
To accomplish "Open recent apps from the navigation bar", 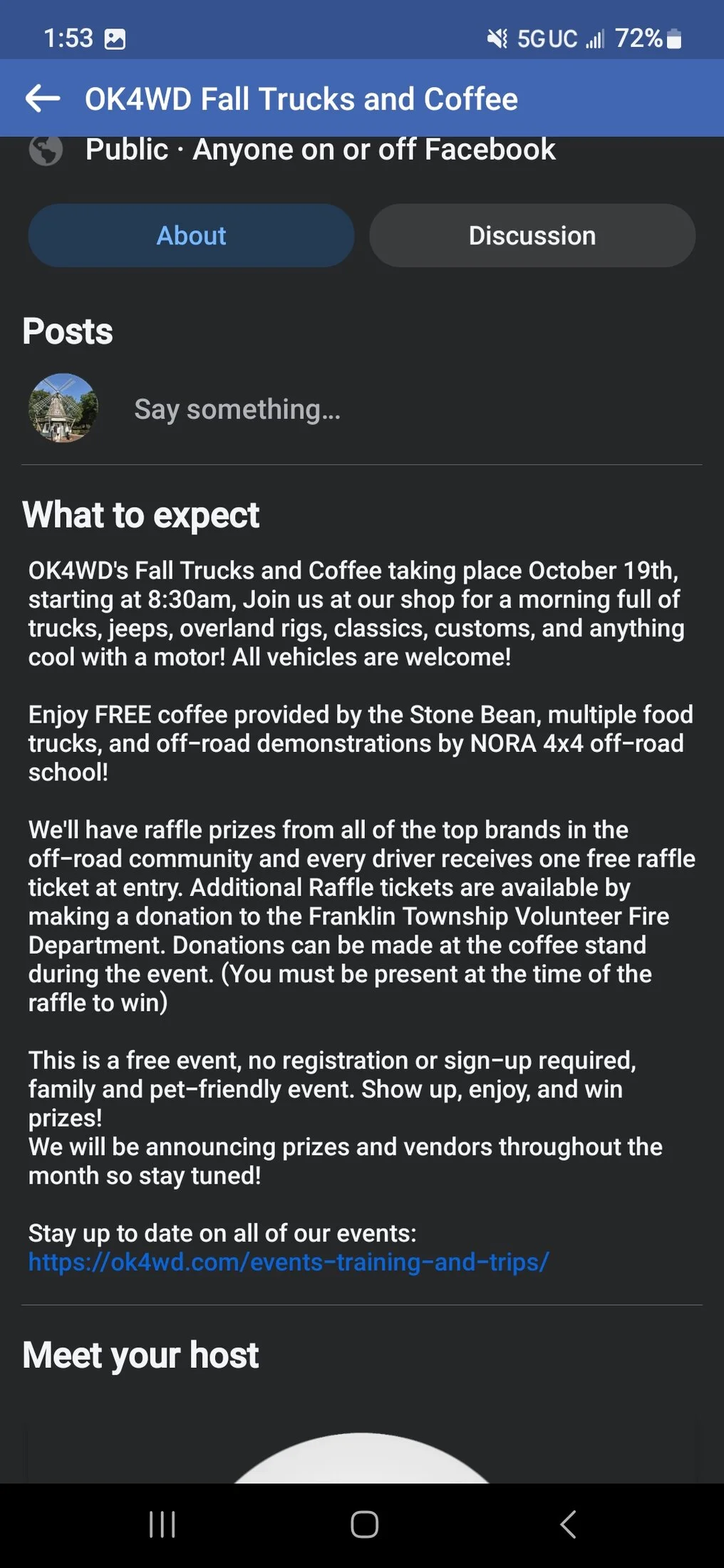I will pos(162,1525).
